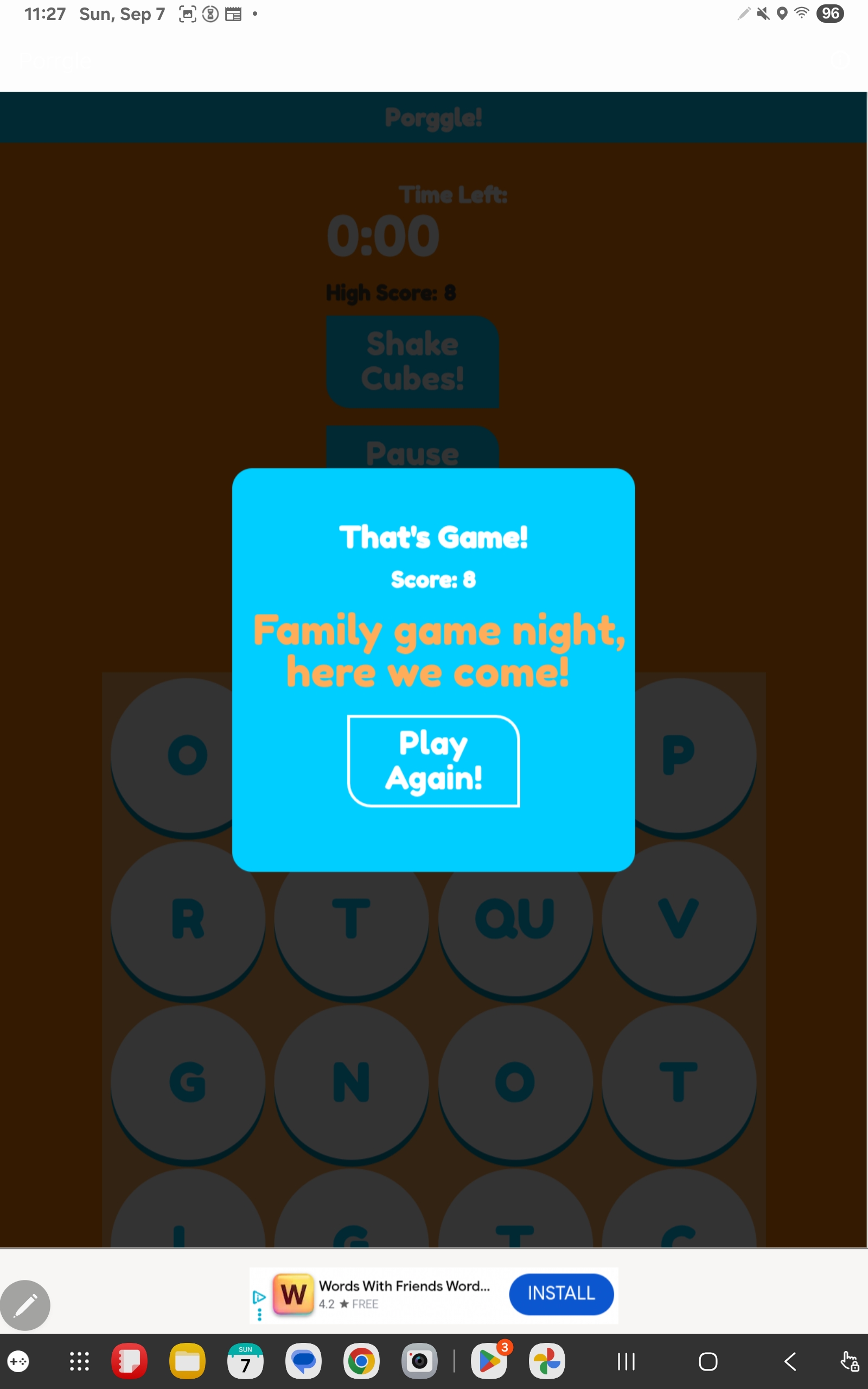Screen dimensions: 868x1389
Task: Open the Camera app in the taskbar
Action: [x=419, y=1361]
